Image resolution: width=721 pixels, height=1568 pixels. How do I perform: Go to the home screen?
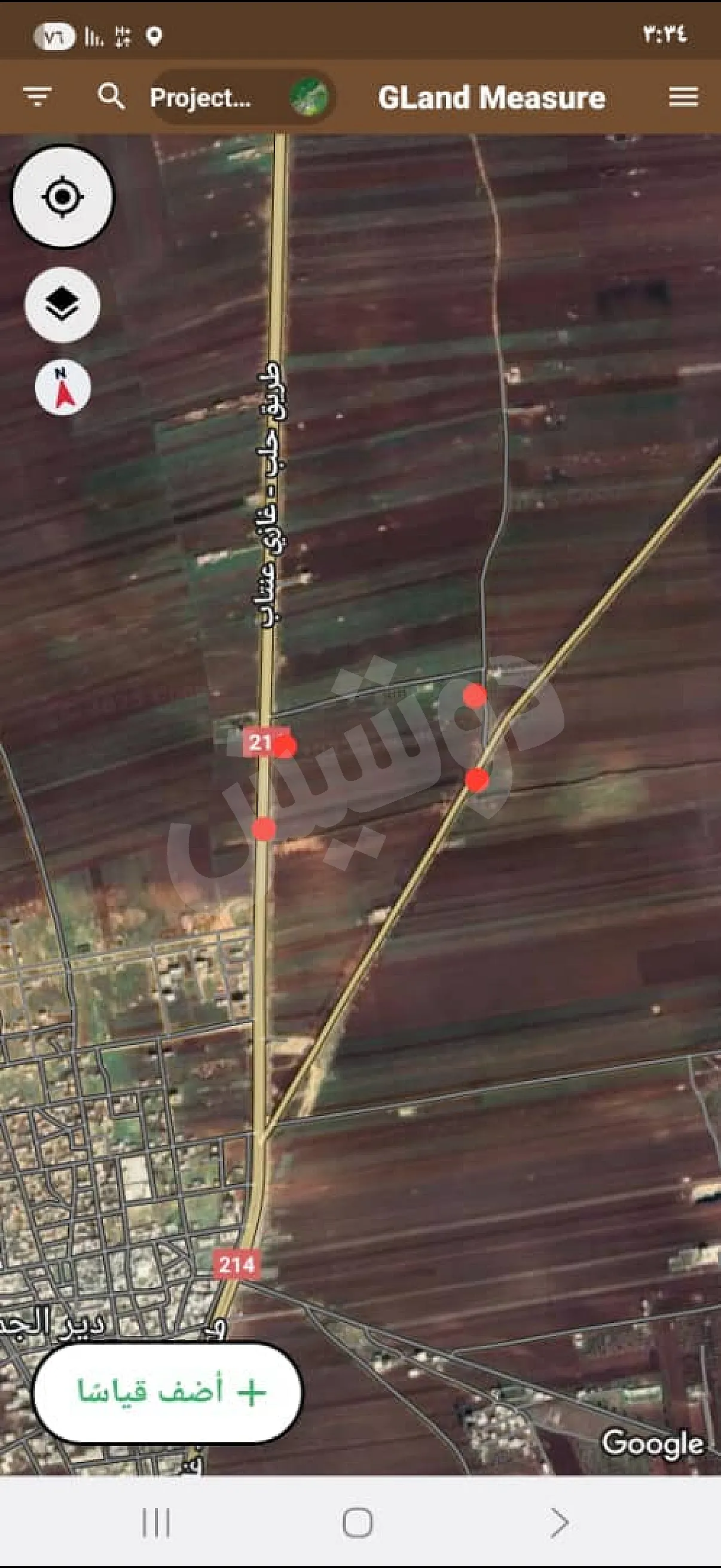pyautogui.click(x=358, y=1523)
